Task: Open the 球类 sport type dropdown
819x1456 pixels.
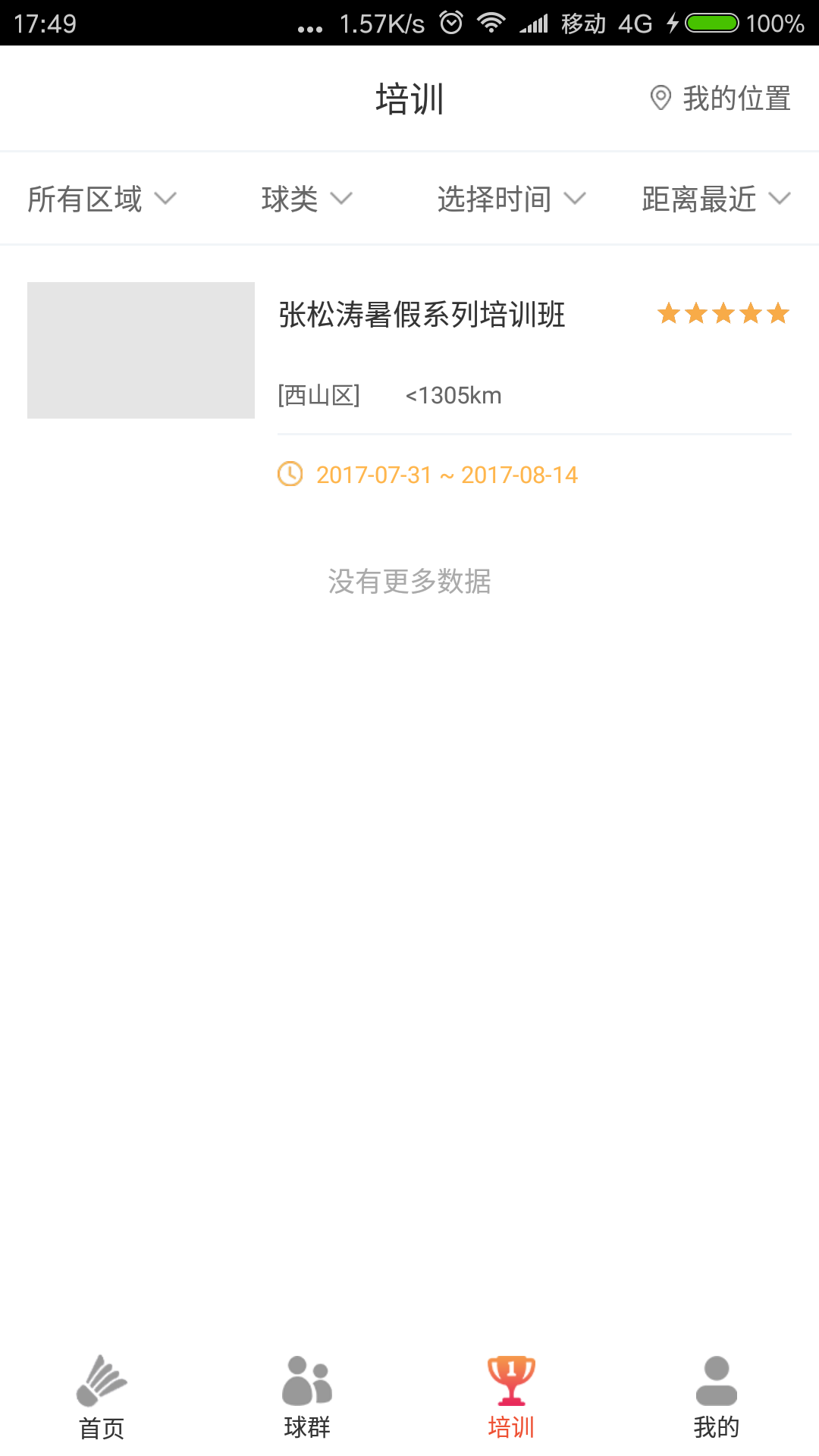Action: [x=306, y=199]
